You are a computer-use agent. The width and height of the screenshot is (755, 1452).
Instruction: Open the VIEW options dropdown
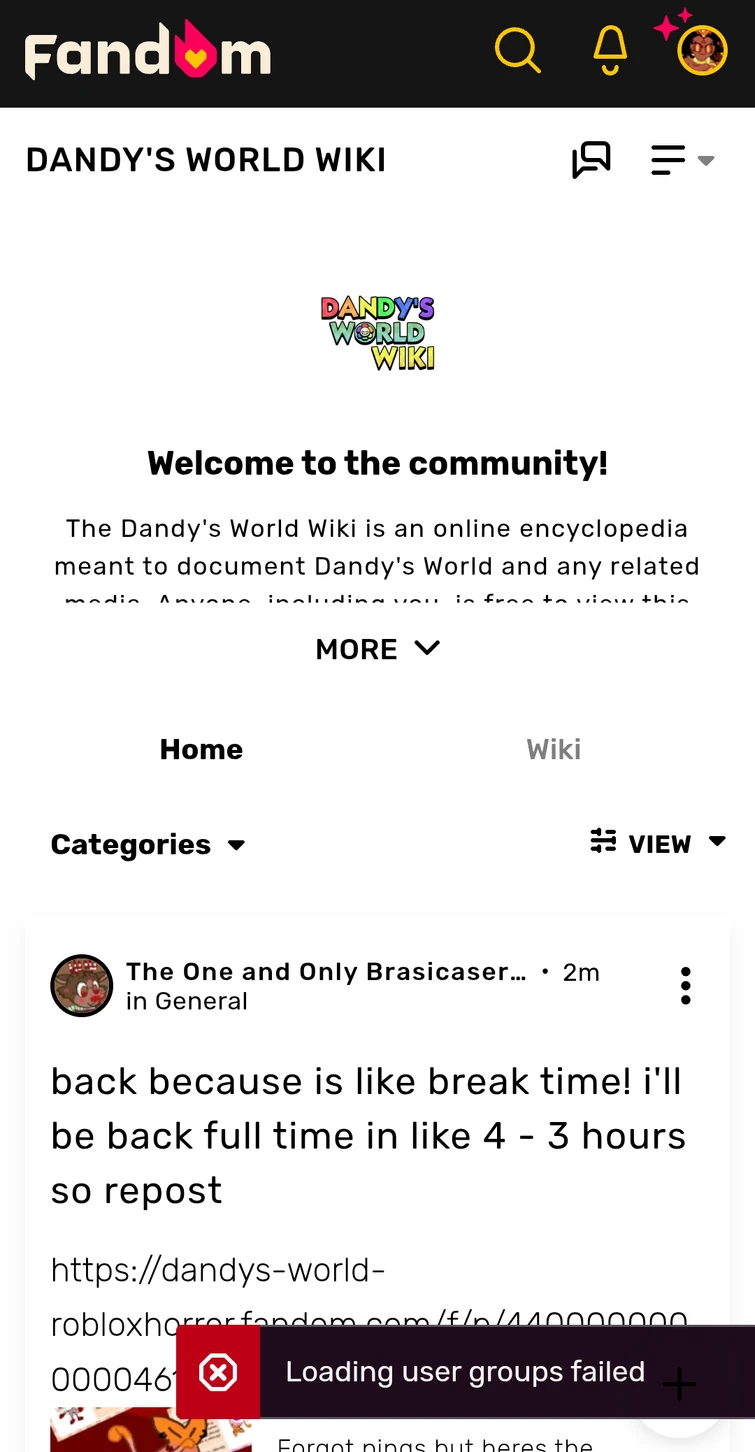(x=658, y=843)
